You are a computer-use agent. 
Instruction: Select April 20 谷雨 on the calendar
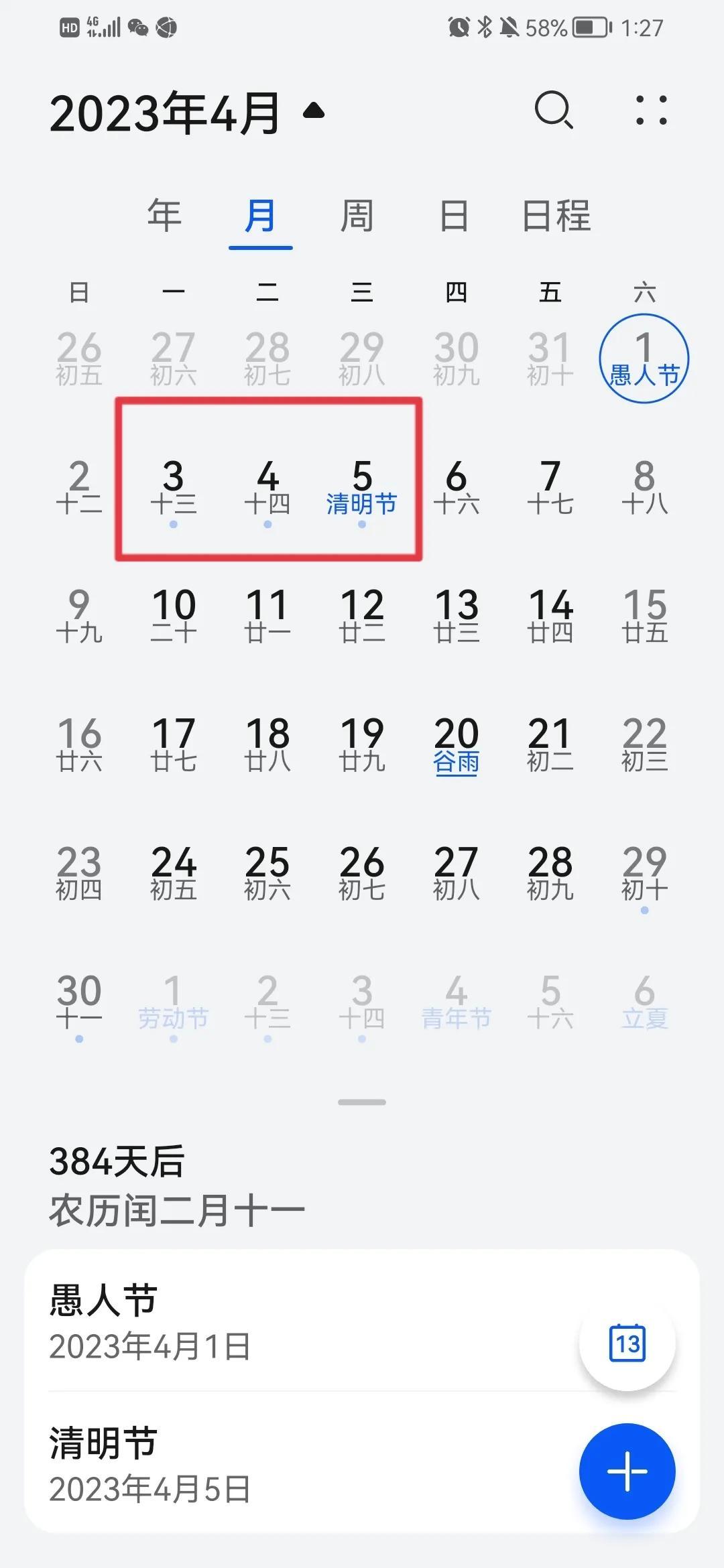tap(457, 745)
